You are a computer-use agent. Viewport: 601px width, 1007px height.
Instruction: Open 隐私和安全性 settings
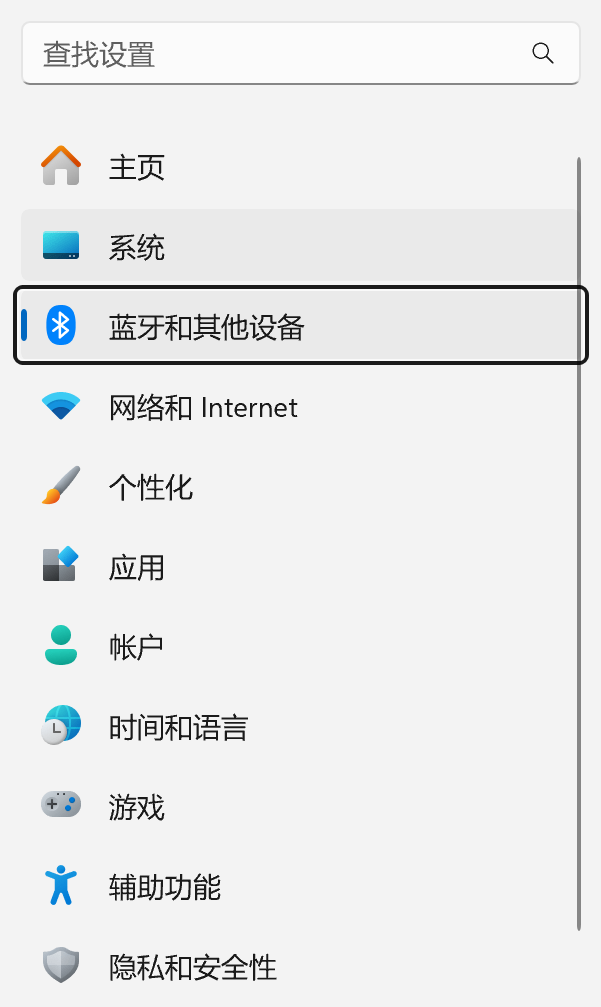coord(299,967)
